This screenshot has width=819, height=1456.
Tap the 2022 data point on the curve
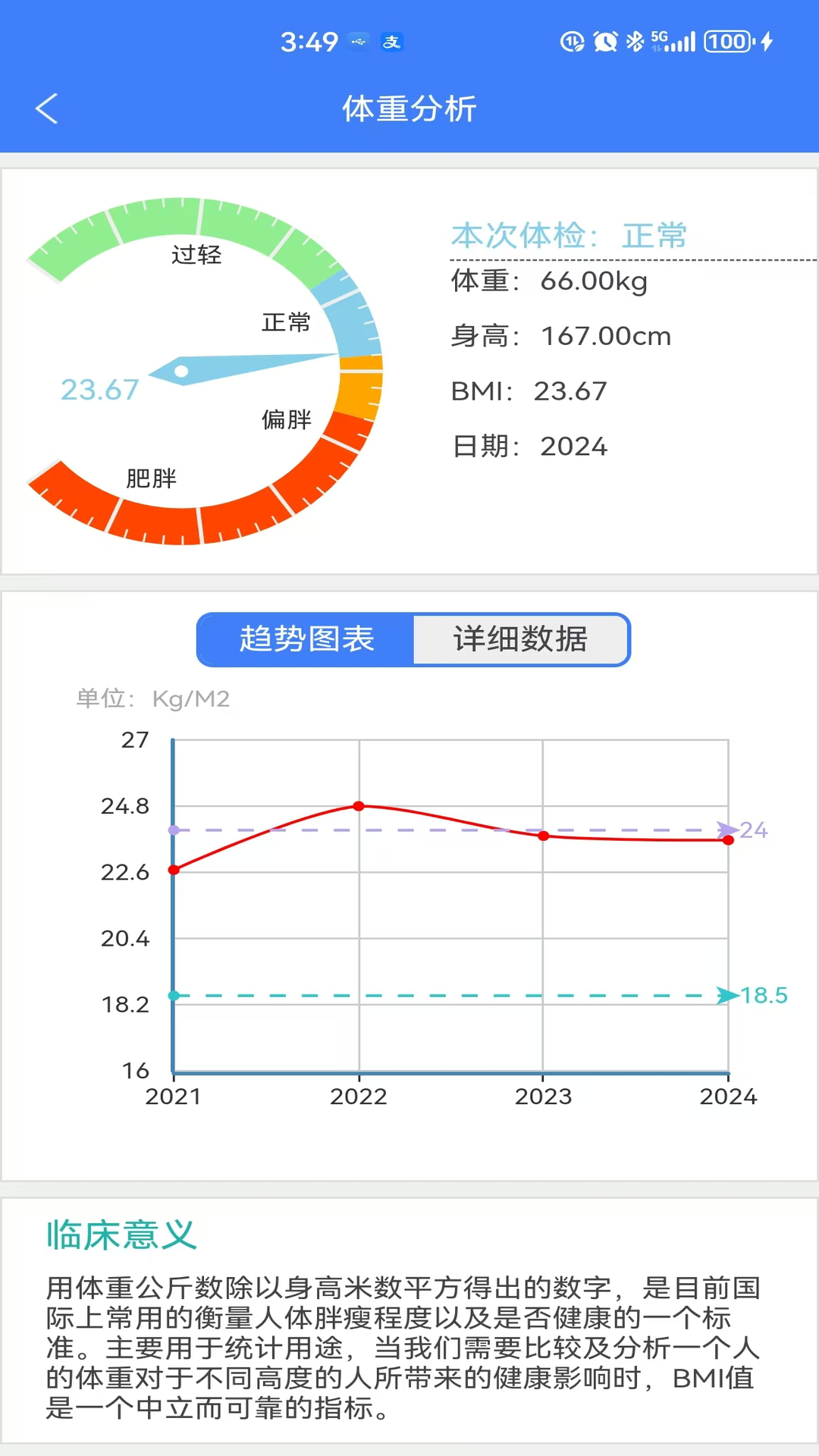pyautogui.click(x=358, y=806)
